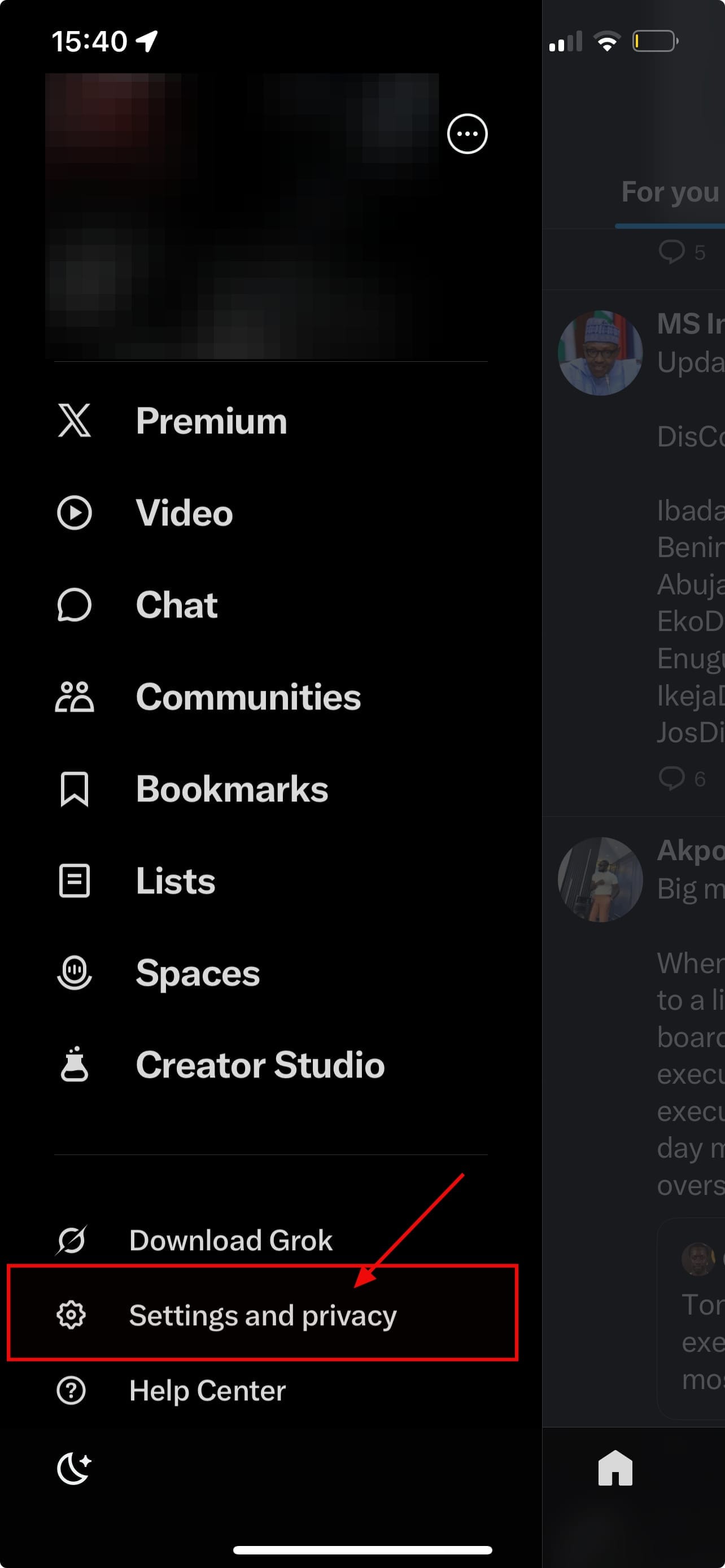Viewport: 725px width, 1568px height.
Task: Return to the Home tab
Action: (x=615, y=1468)
